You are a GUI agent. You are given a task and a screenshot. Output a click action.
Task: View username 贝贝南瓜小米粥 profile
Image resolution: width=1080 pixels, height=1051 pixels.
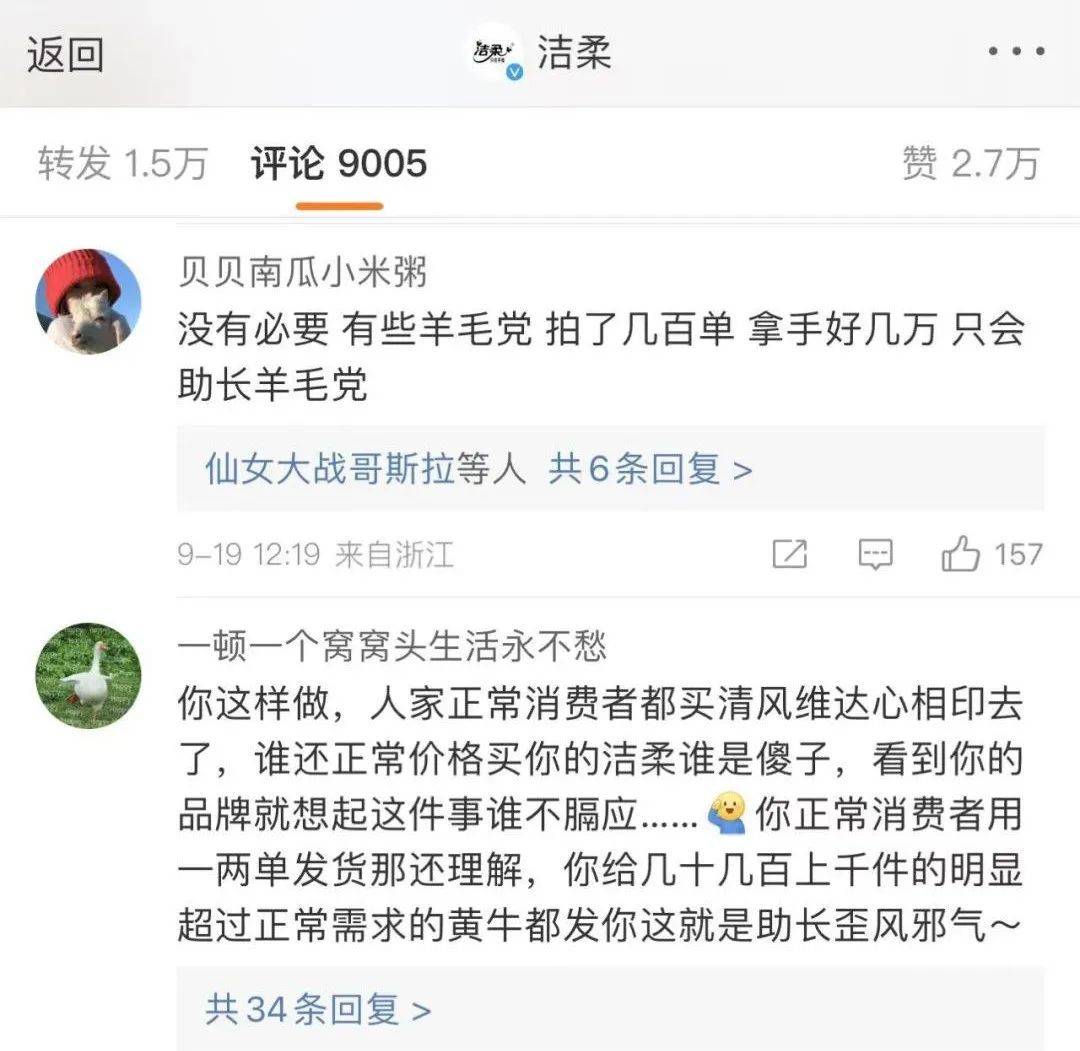(302, 272)
